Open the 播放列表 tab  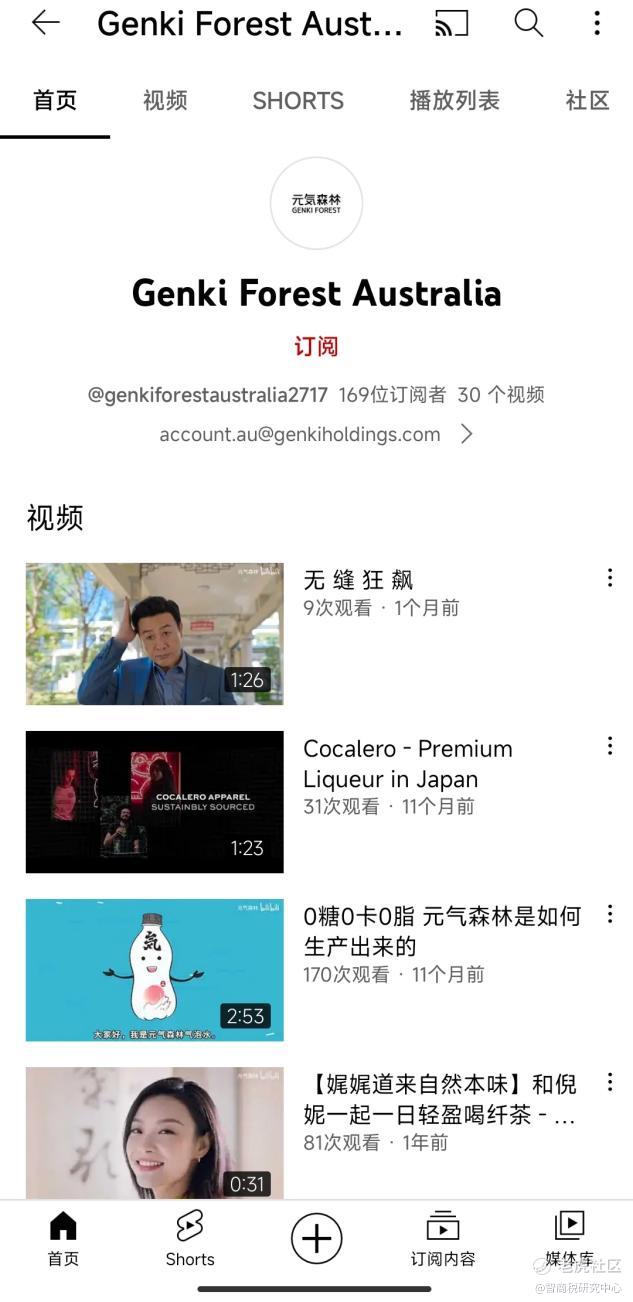(454, 100)
